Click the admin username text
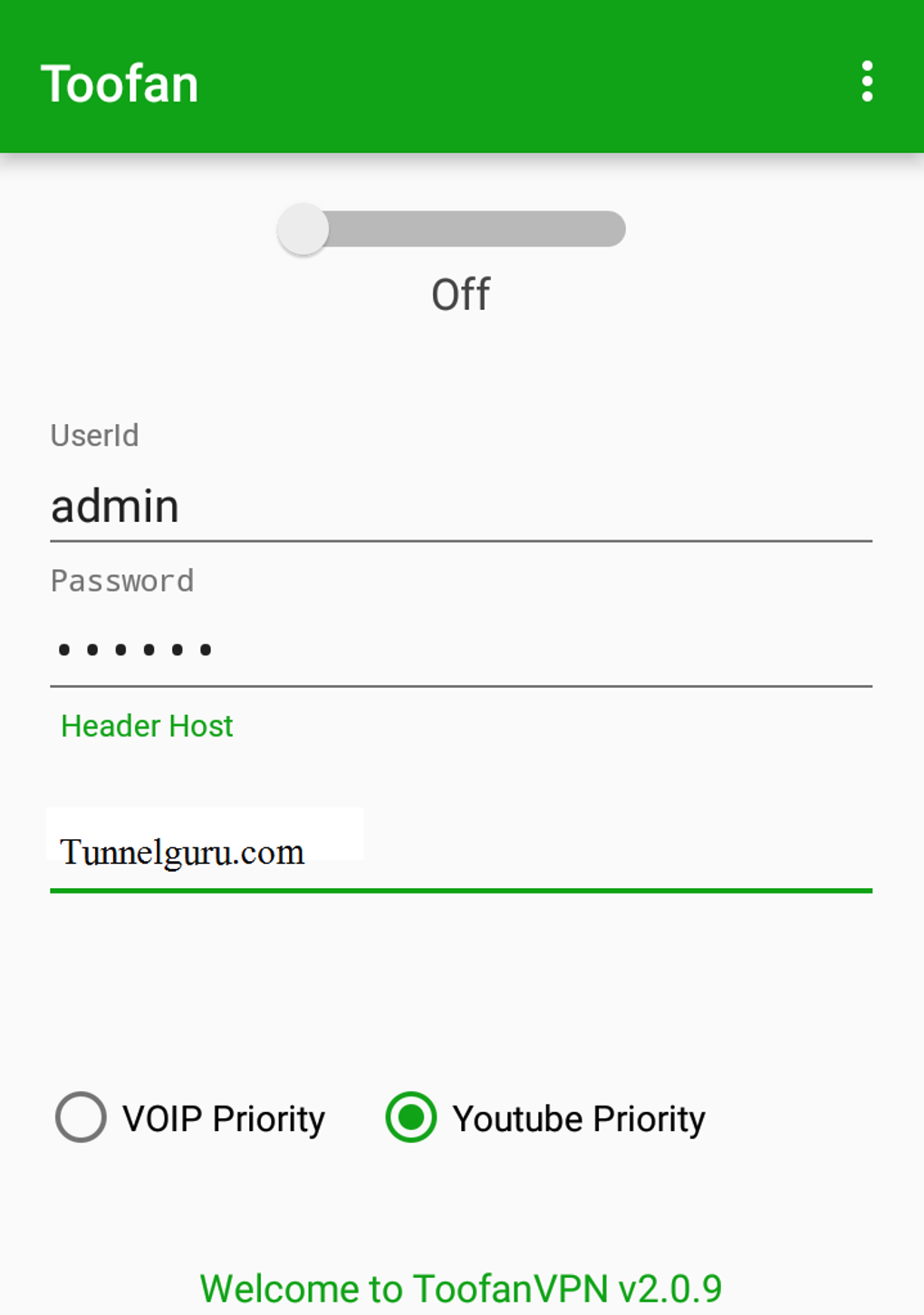Image resolution: width=924 pixels, height=1315 pixels. (x=114, y=506)
